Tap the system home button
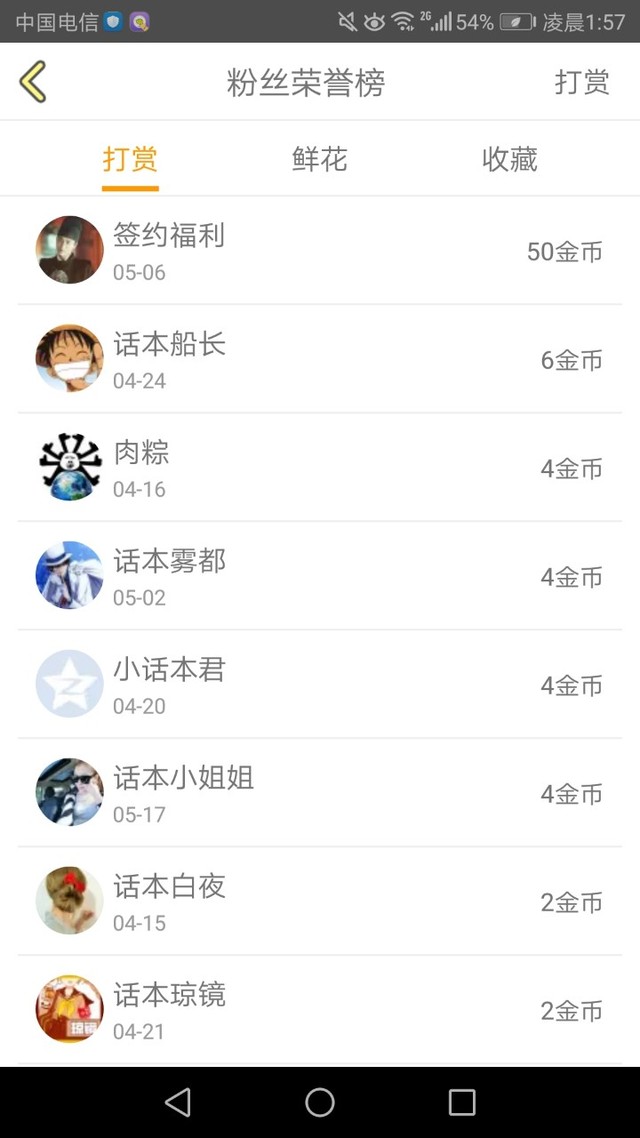 [x=319, y=1102]
